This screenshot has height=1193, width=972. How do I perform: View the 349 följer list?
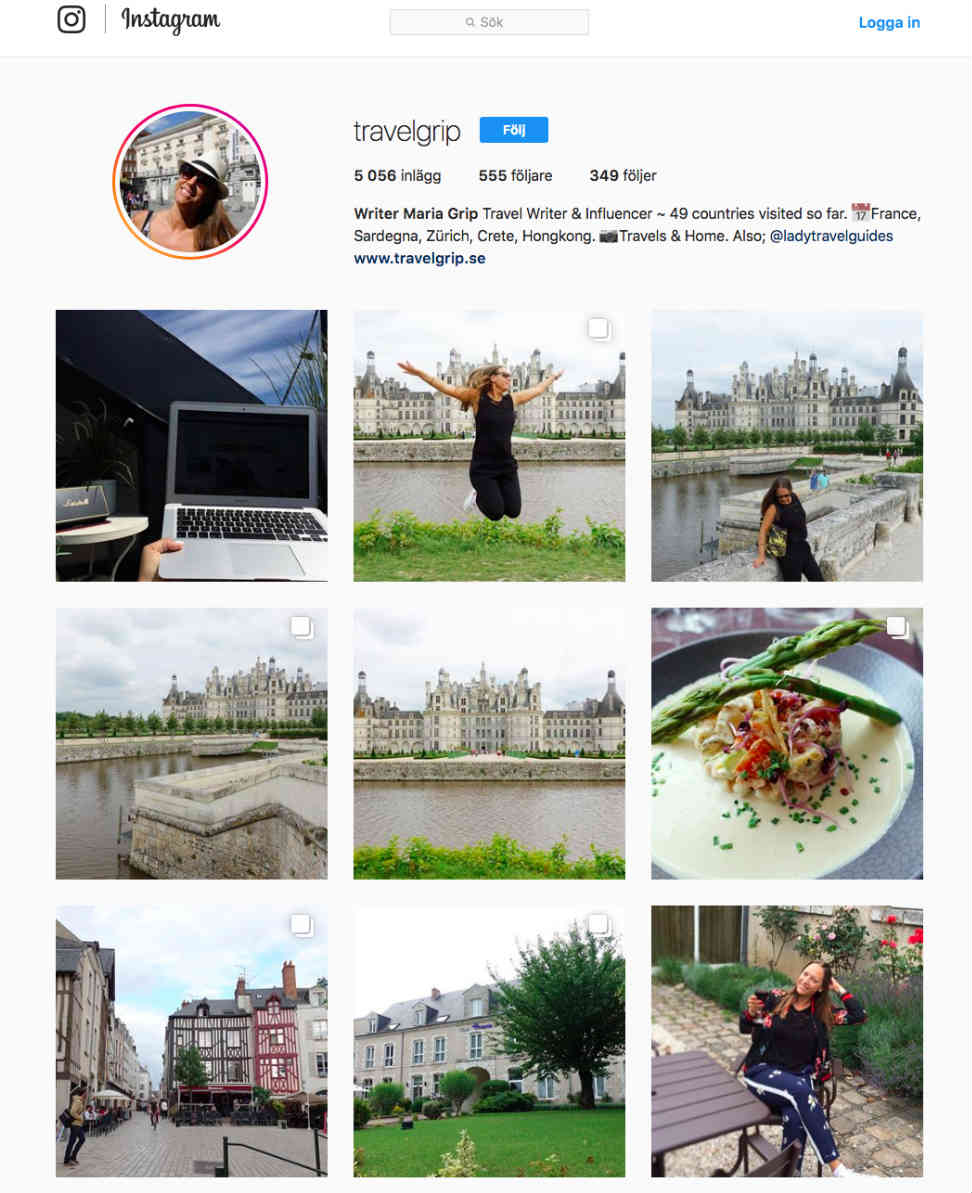[622, 176]
